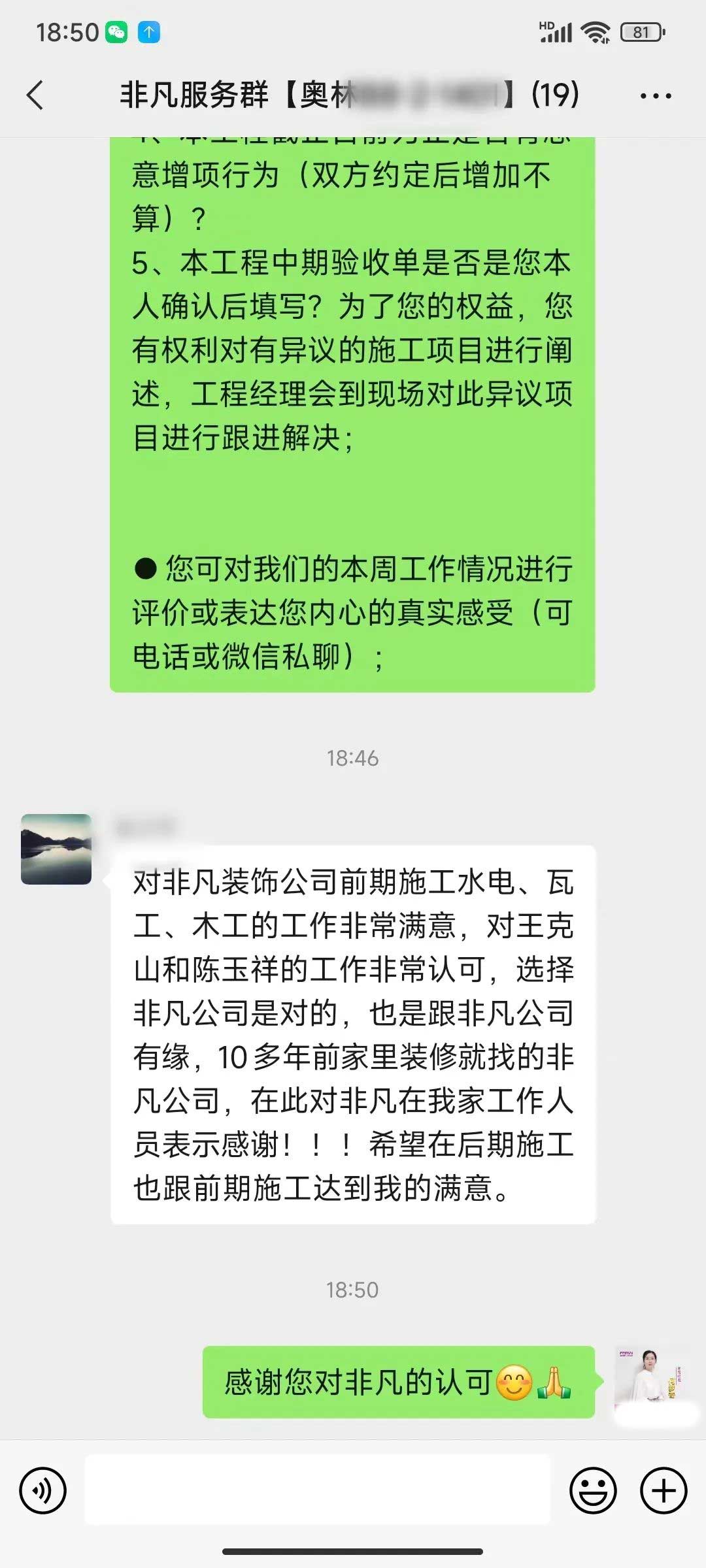Tap the message text input box
706x1568 pixels.
318,1490
